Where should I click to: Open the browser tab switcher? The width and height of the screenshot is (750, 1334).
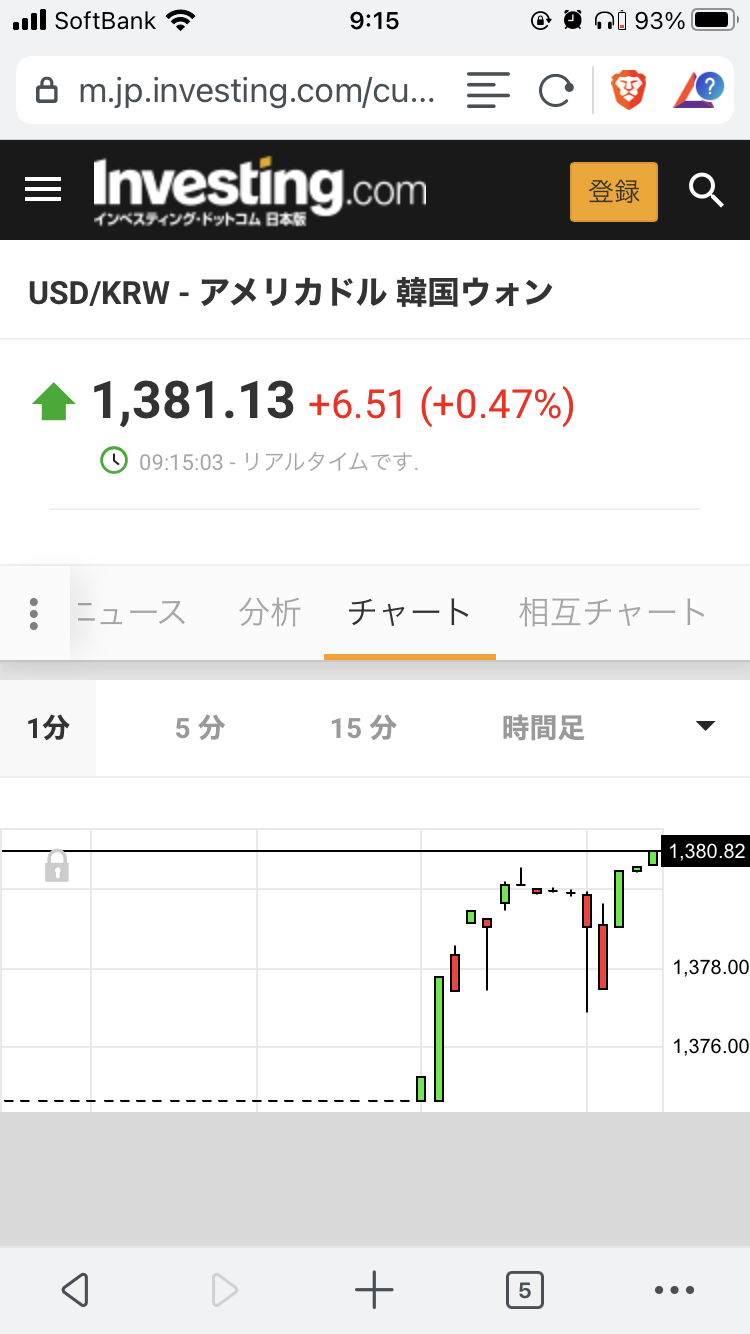(x=524, y=1290)
